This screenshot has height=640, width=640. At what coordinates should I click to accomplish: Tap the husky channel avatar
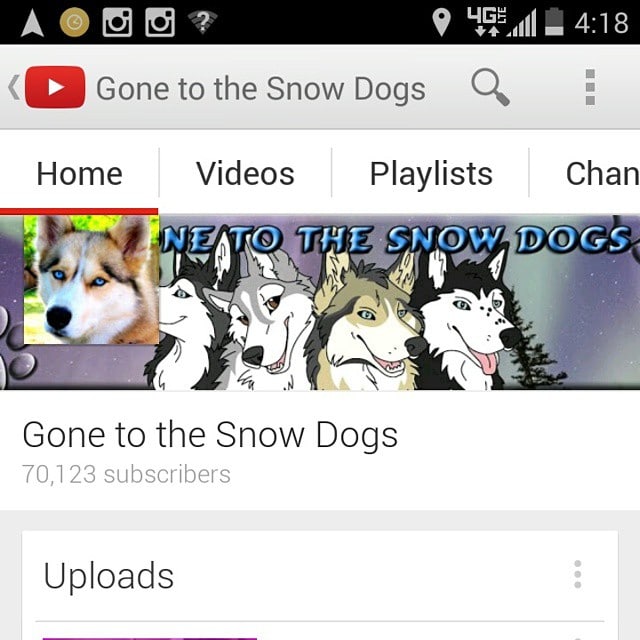click(x=91, y=279)
